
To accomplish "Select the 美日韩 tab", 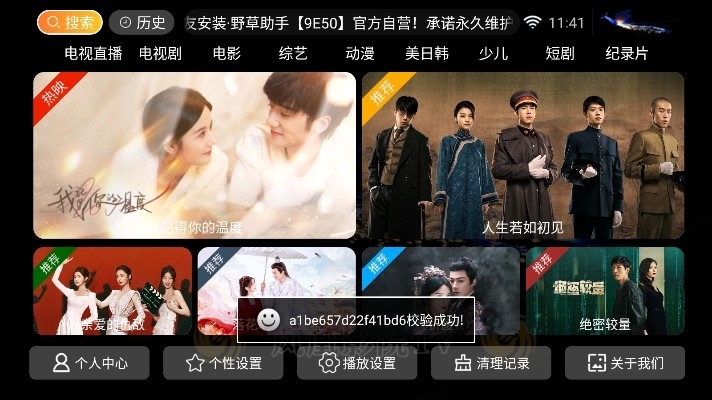I will tap(427, 53).
